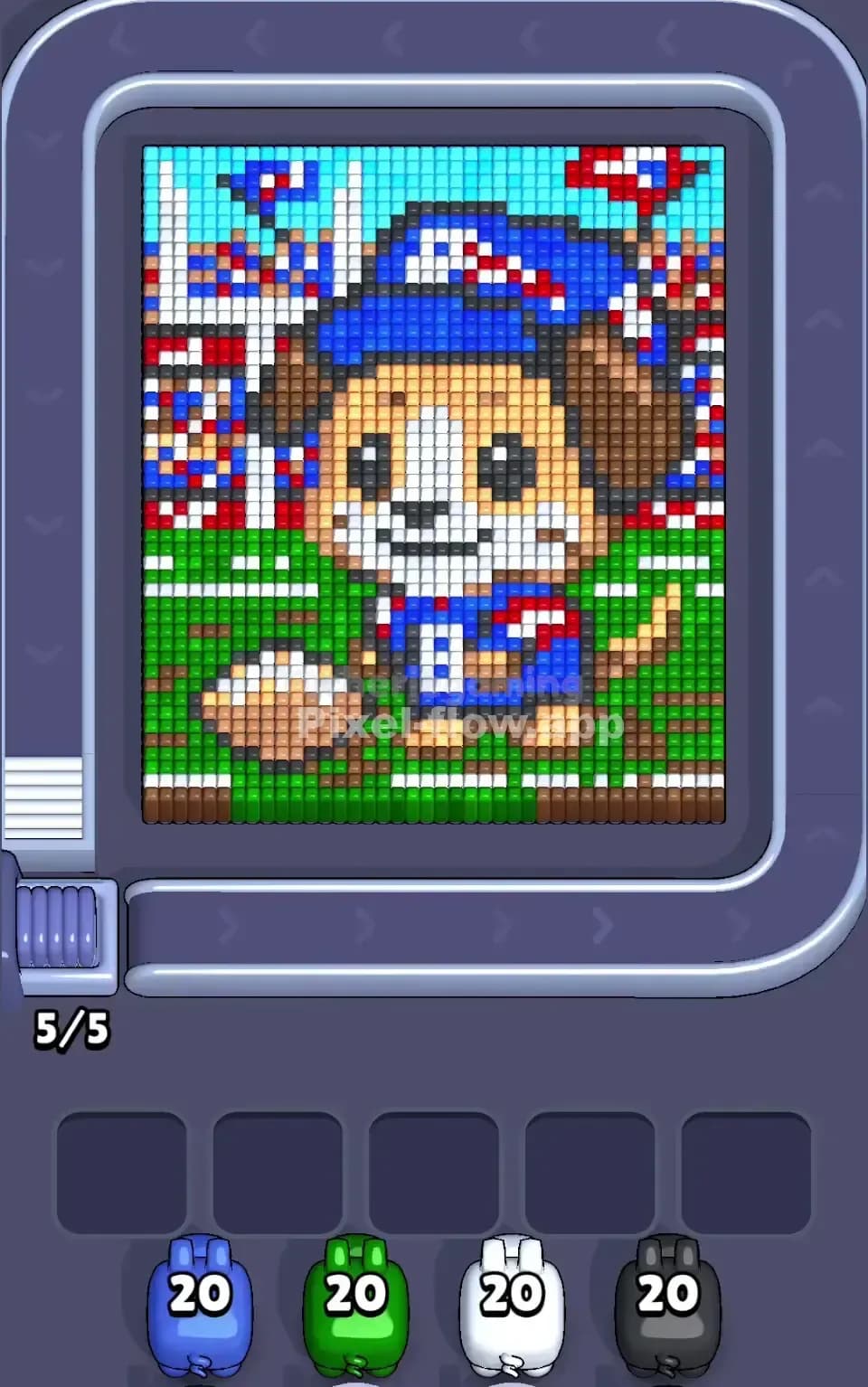Viewport: 868px width, 1387px height.
Task: Tap the 5/5 counter label
Action: [x=72, y=1026]
